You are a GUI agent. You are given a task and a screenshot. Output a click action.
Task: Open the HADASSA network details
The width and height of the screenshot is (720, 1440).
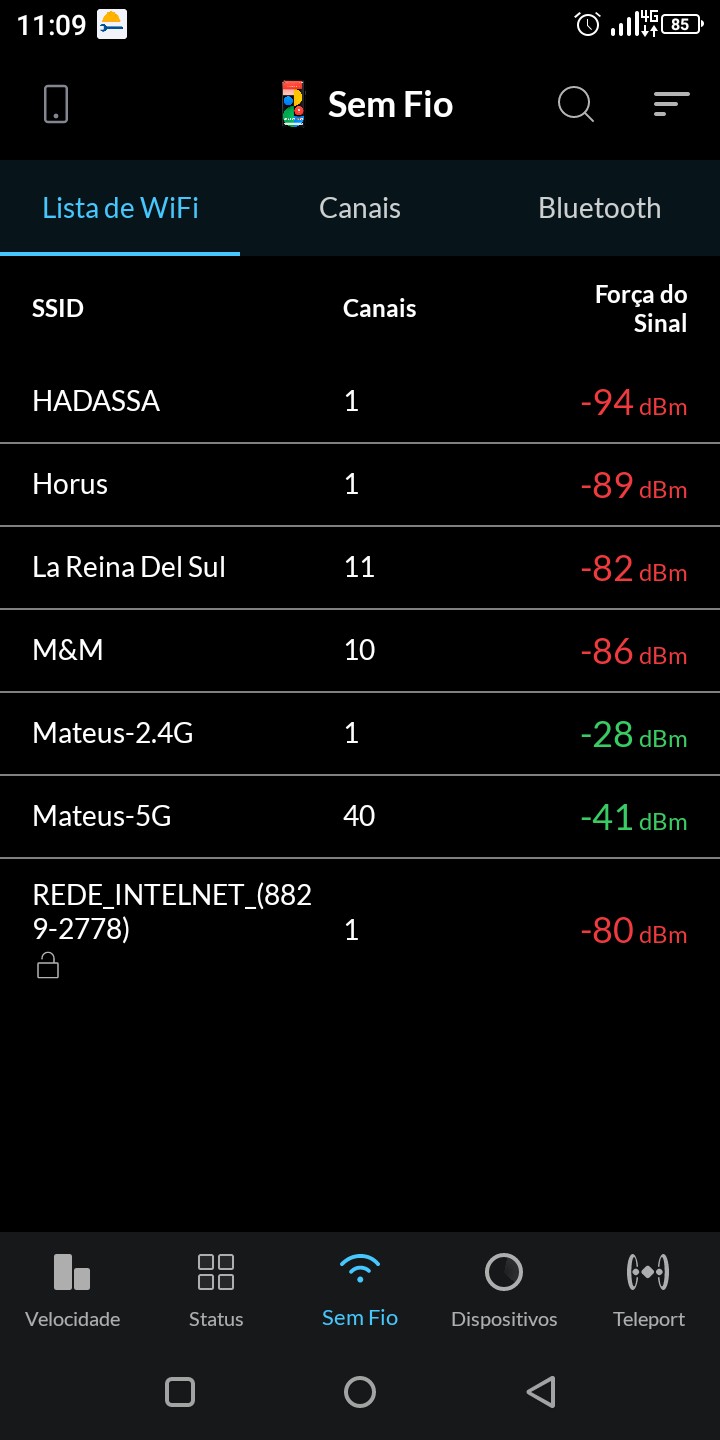click(x=360, y=402)
